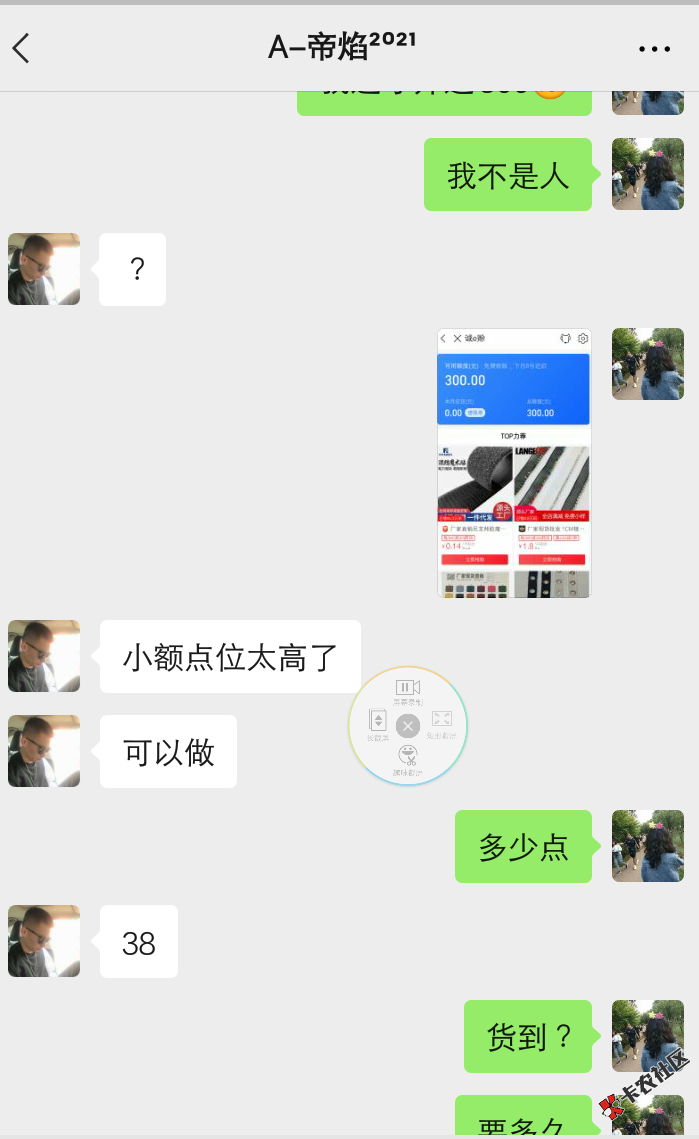
Task: Choose long screenshot in floating menu
Action: point(377,724)
